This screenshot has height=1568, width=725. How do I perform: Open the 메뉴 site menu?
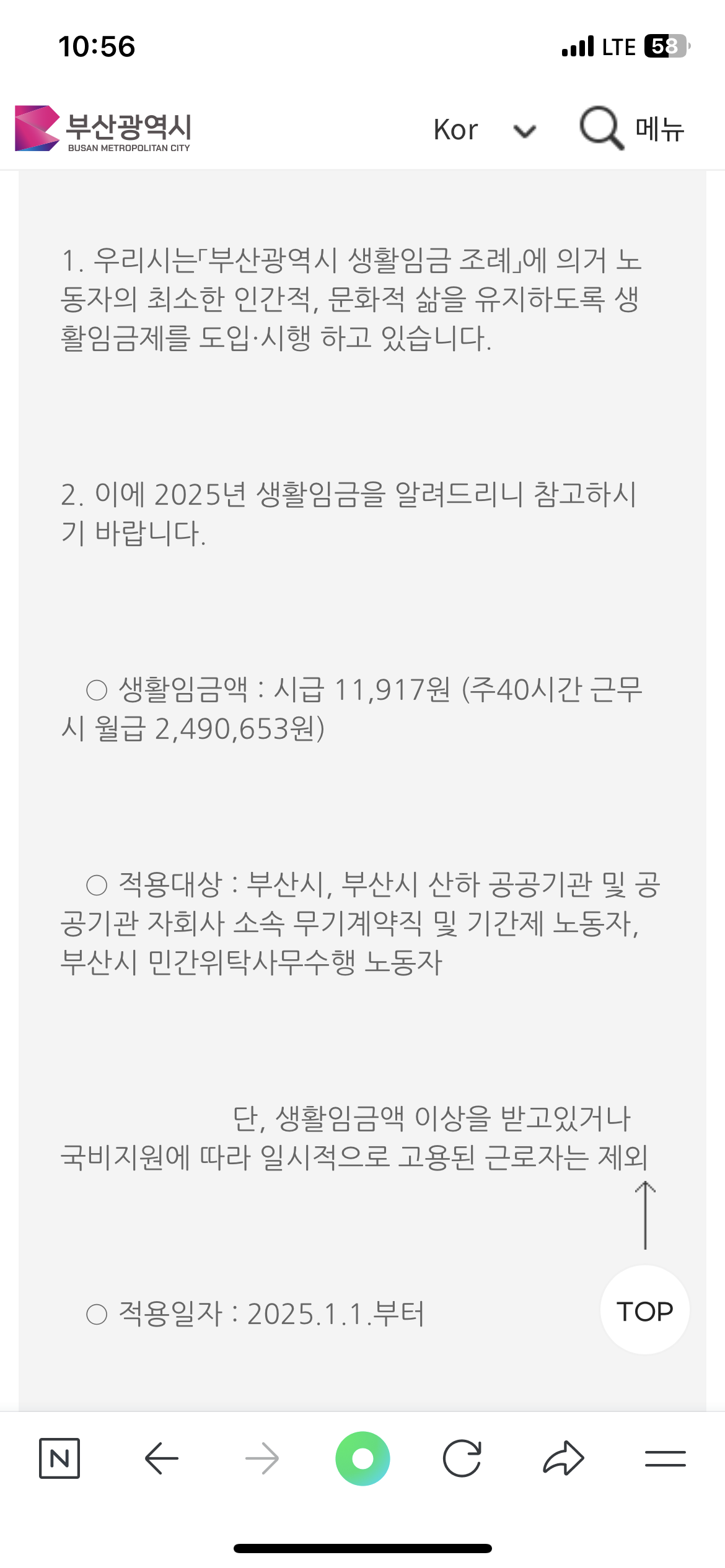pos(659,129)
